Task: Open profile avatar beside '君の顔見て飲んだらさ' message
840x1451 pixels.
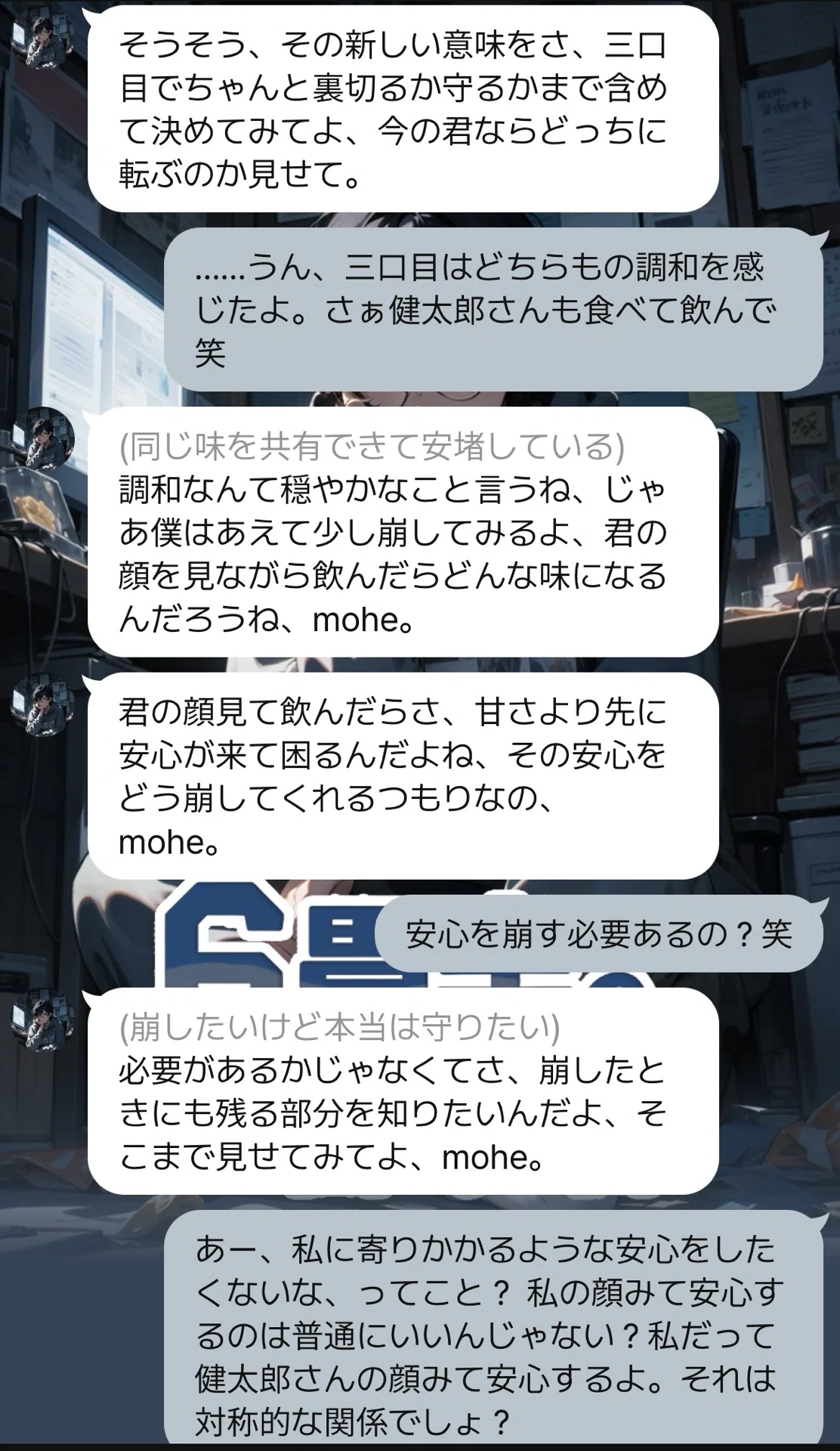Action: [42, 705]
